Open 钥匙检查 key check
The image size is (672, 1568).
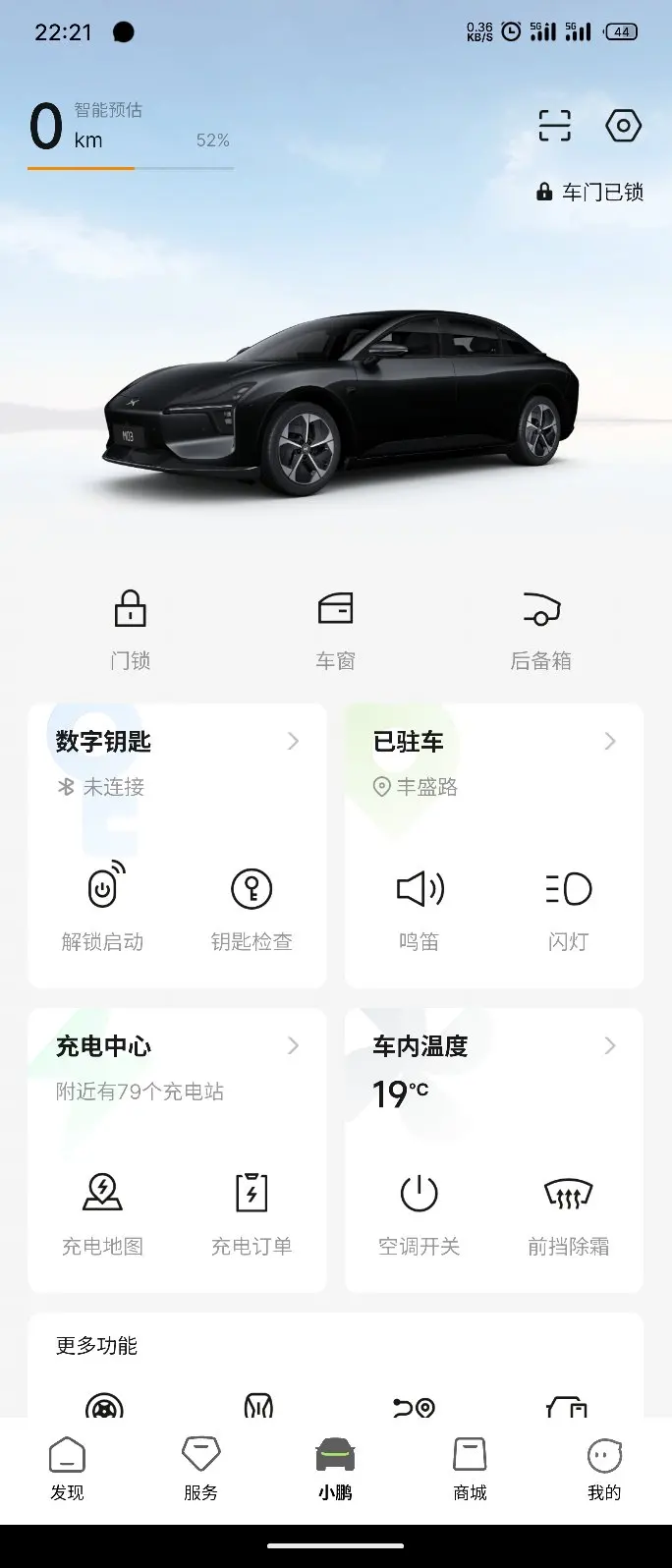click(252, 905)
